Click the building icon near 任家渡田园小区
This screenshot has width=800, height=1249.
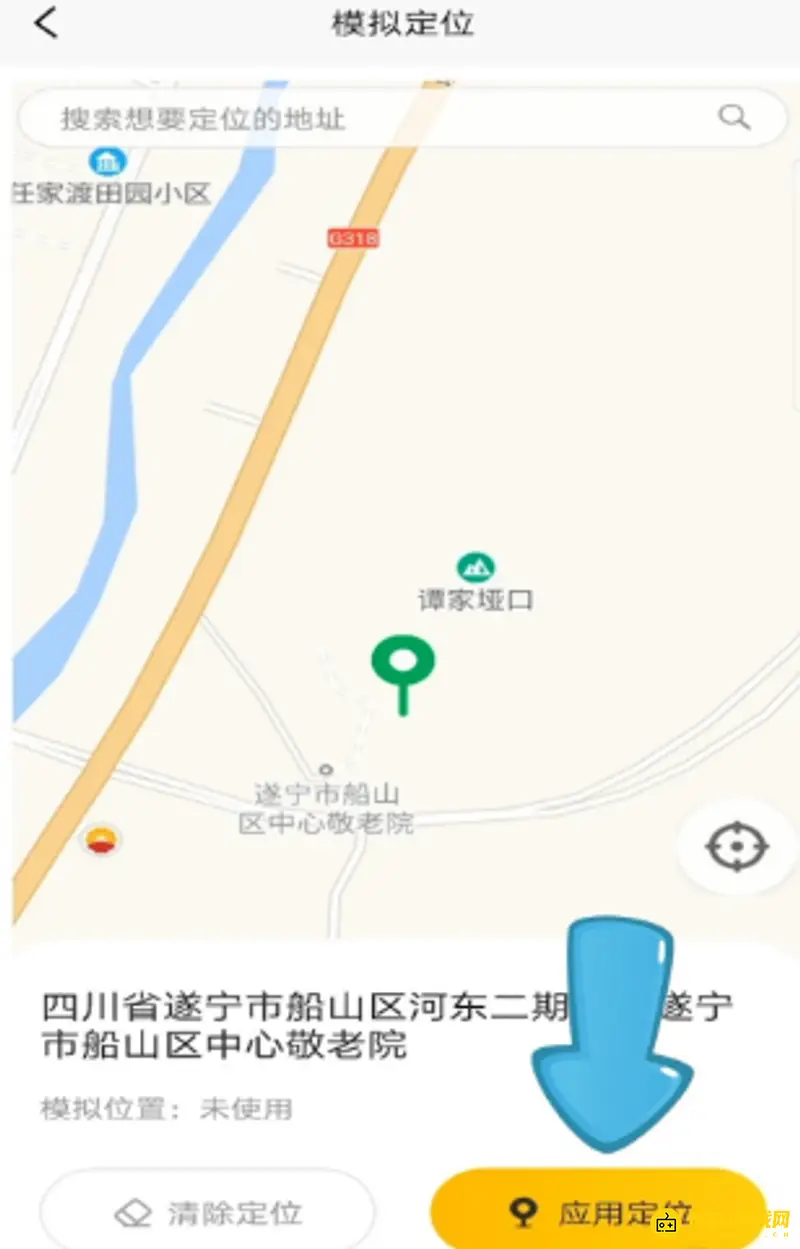pos(107,160)
